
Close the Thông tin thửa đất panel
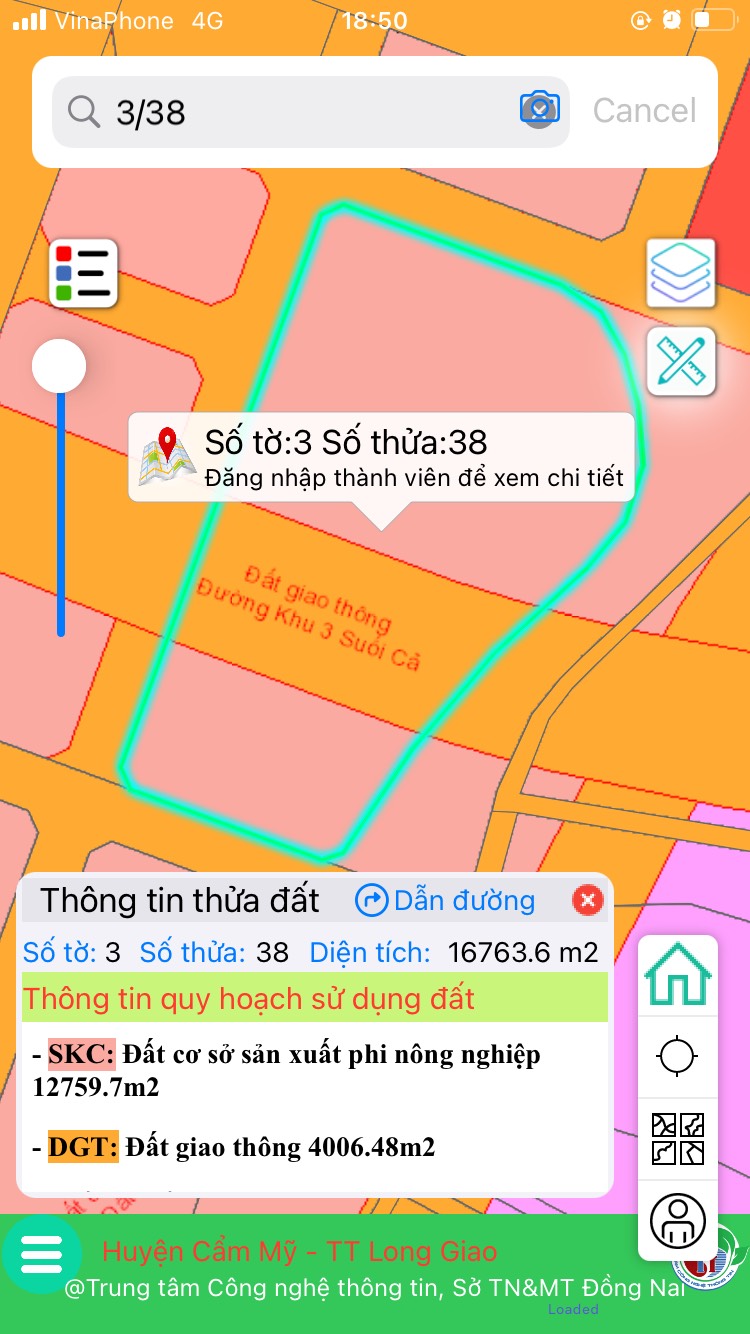click(x=587, y=901)
